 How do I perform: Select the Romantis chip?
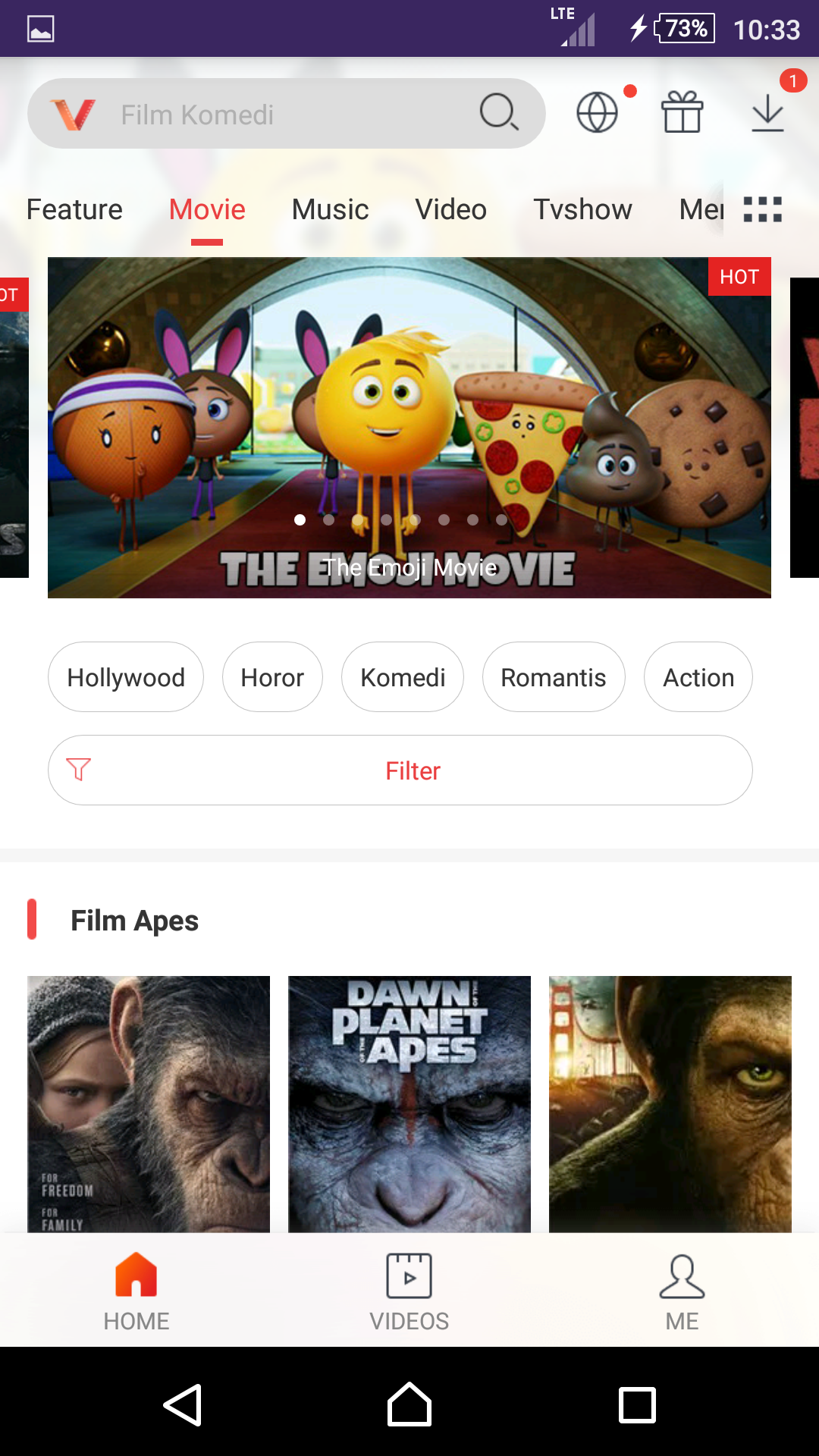click(554, 677)
